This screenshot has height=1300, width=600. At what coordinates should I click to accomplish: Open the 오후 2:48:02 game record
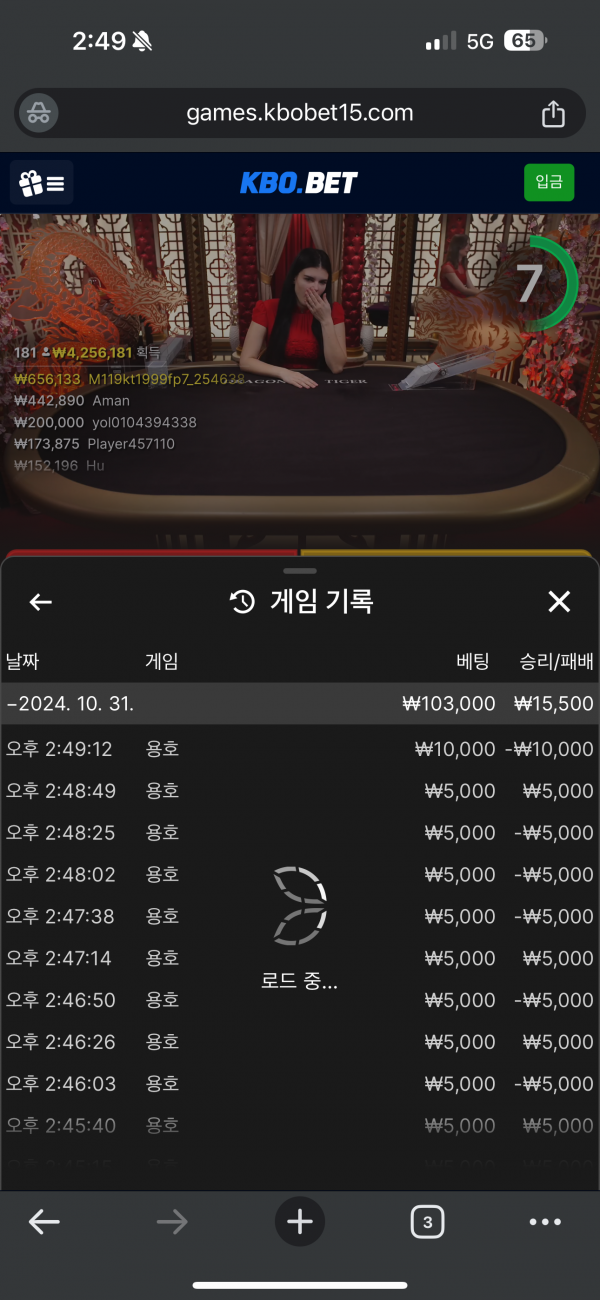coord(300,875)
